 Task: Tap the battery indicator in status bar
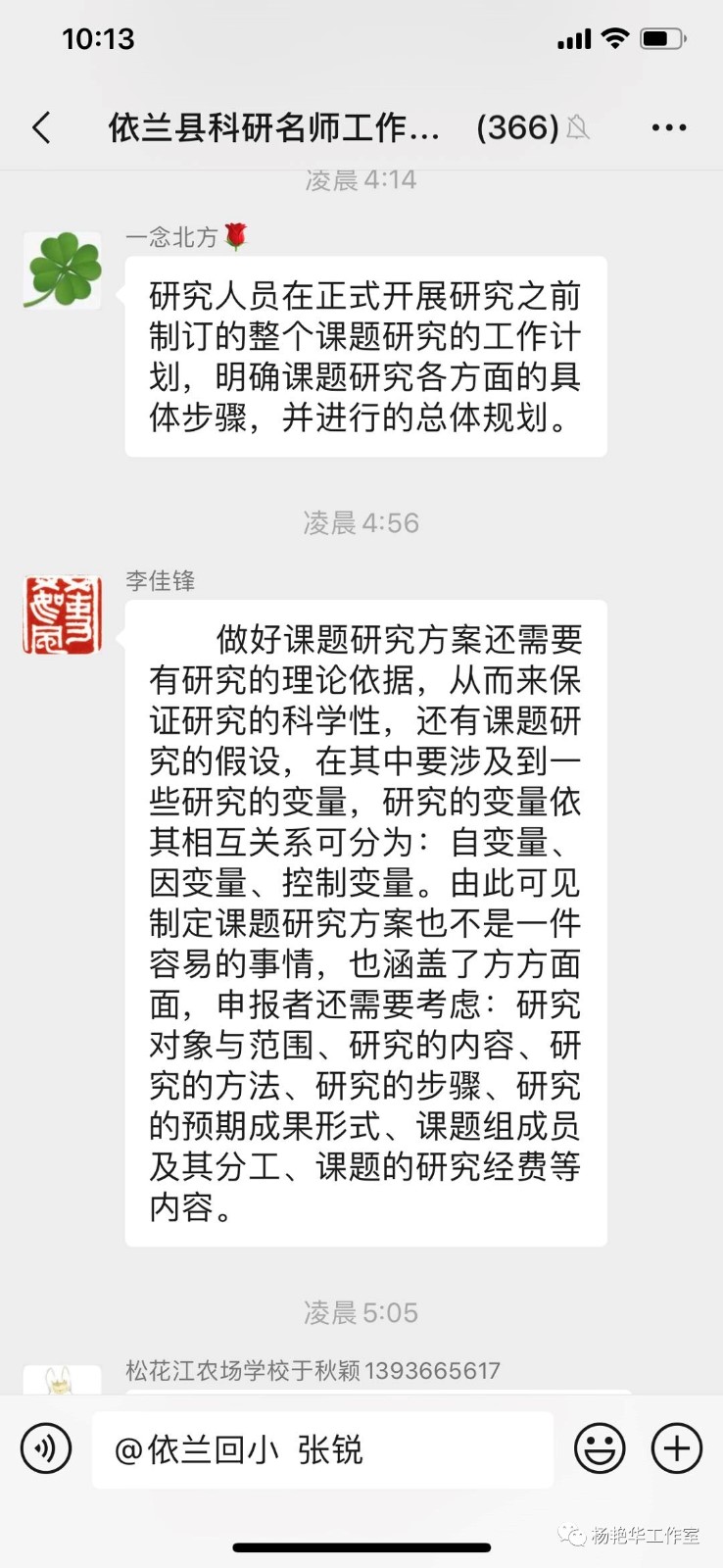[x=662, y=37]
